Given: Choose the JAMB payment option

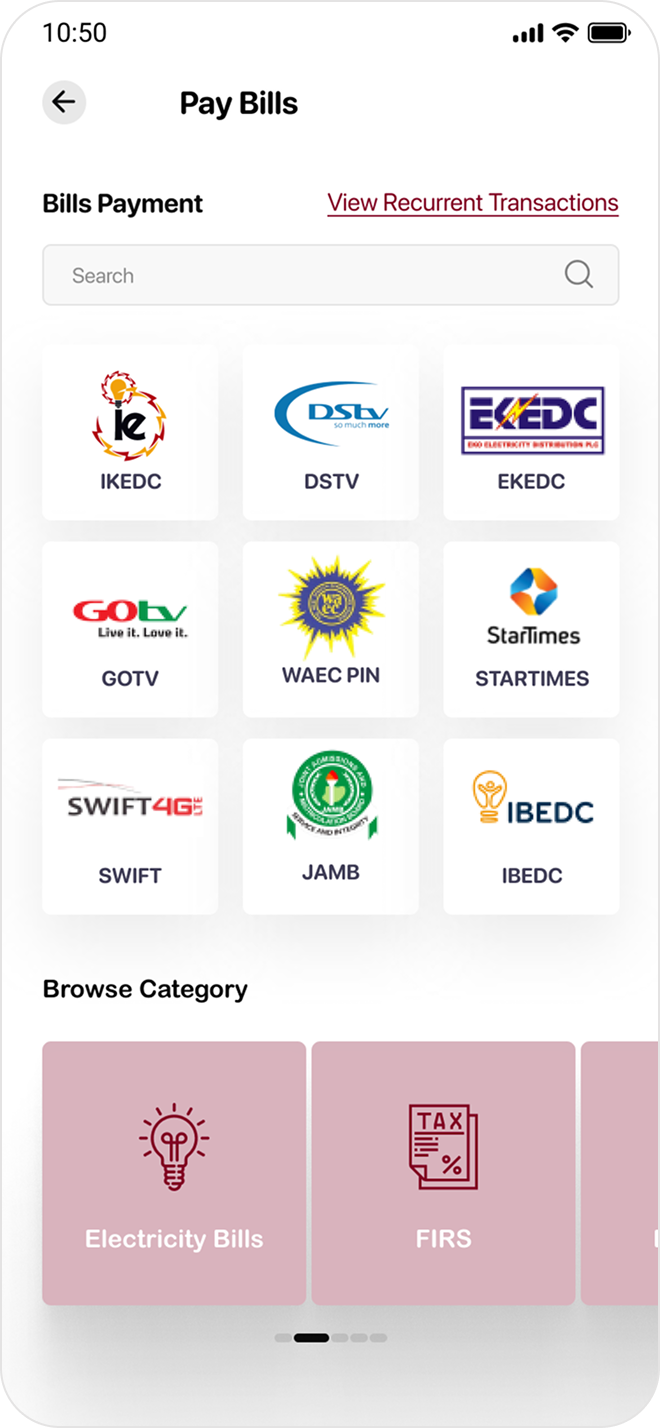Looking at the screenshot, I should pyautogui.click(x=331, y=826).
